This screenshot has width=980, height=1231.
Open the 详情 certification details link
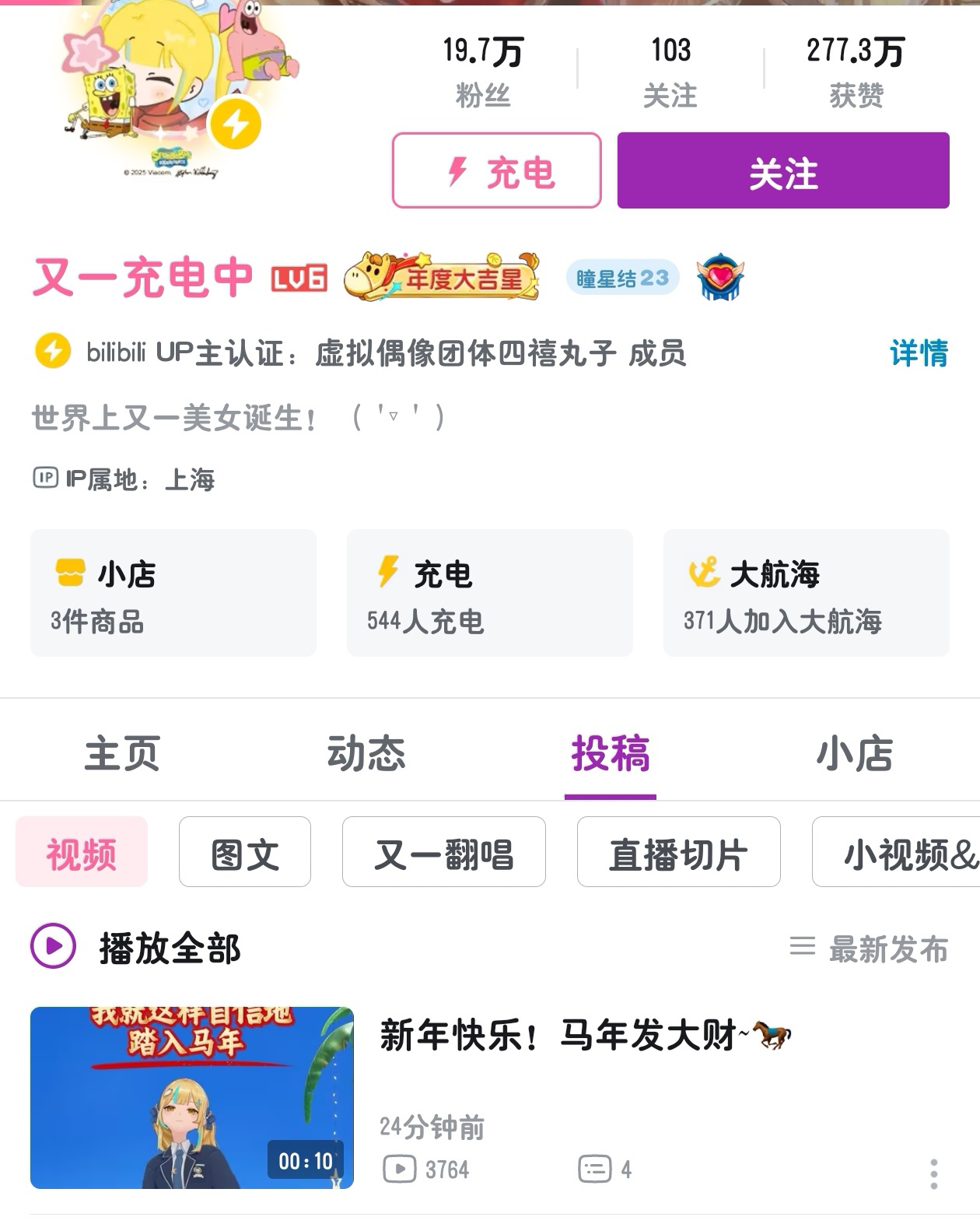(x=919, y=353)
